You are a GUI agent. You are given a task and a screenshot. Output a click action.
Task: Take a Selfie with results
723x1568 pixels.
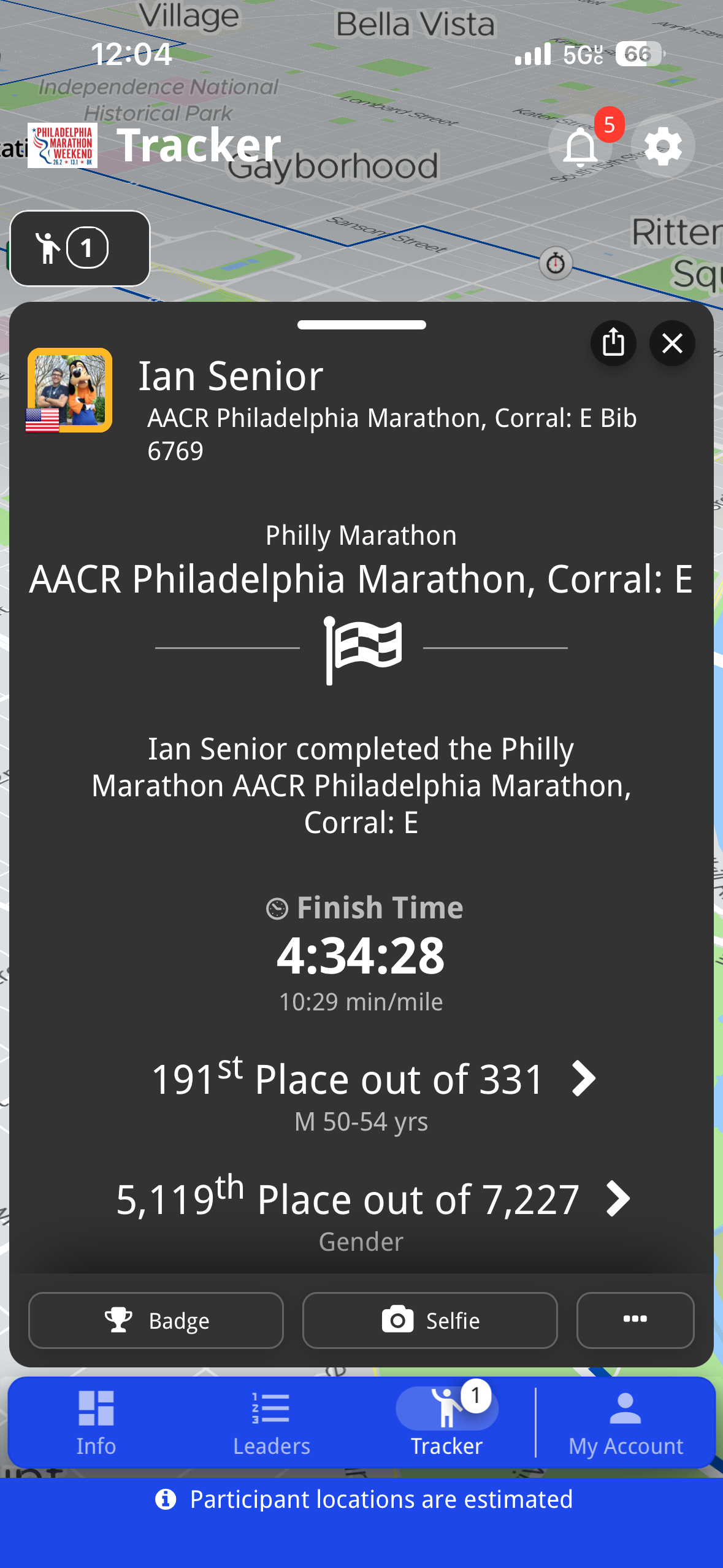(x=430, y=1320)
